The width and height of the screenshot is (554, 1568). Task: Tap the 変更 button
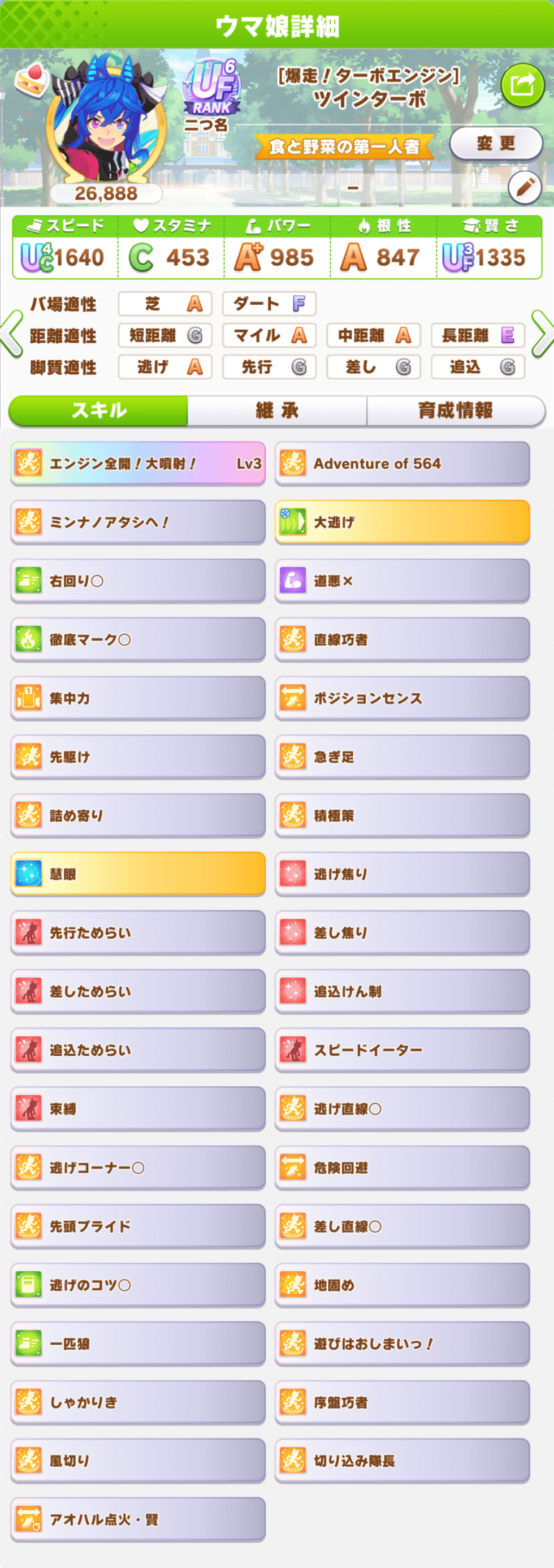pos(496,144)
